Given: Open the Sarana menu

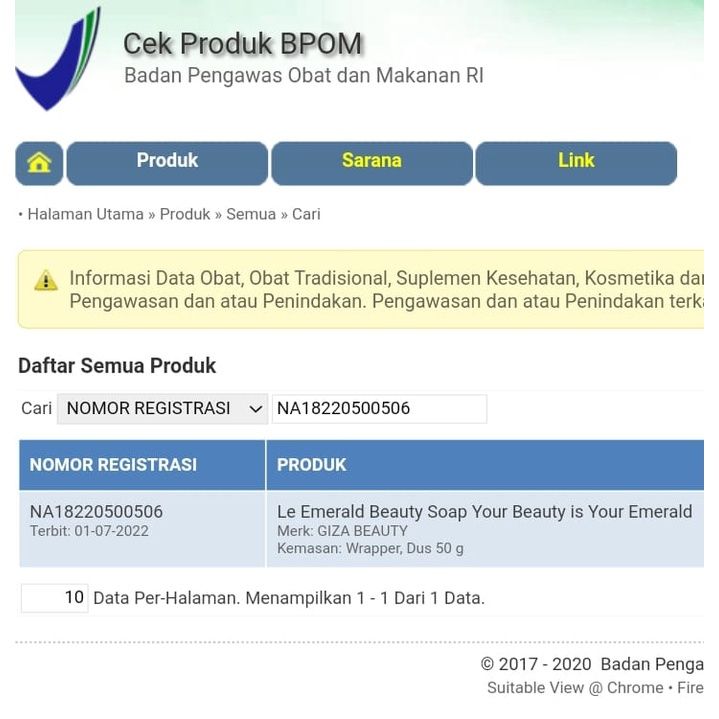Looking at the screenshot, I should point(371,163).
